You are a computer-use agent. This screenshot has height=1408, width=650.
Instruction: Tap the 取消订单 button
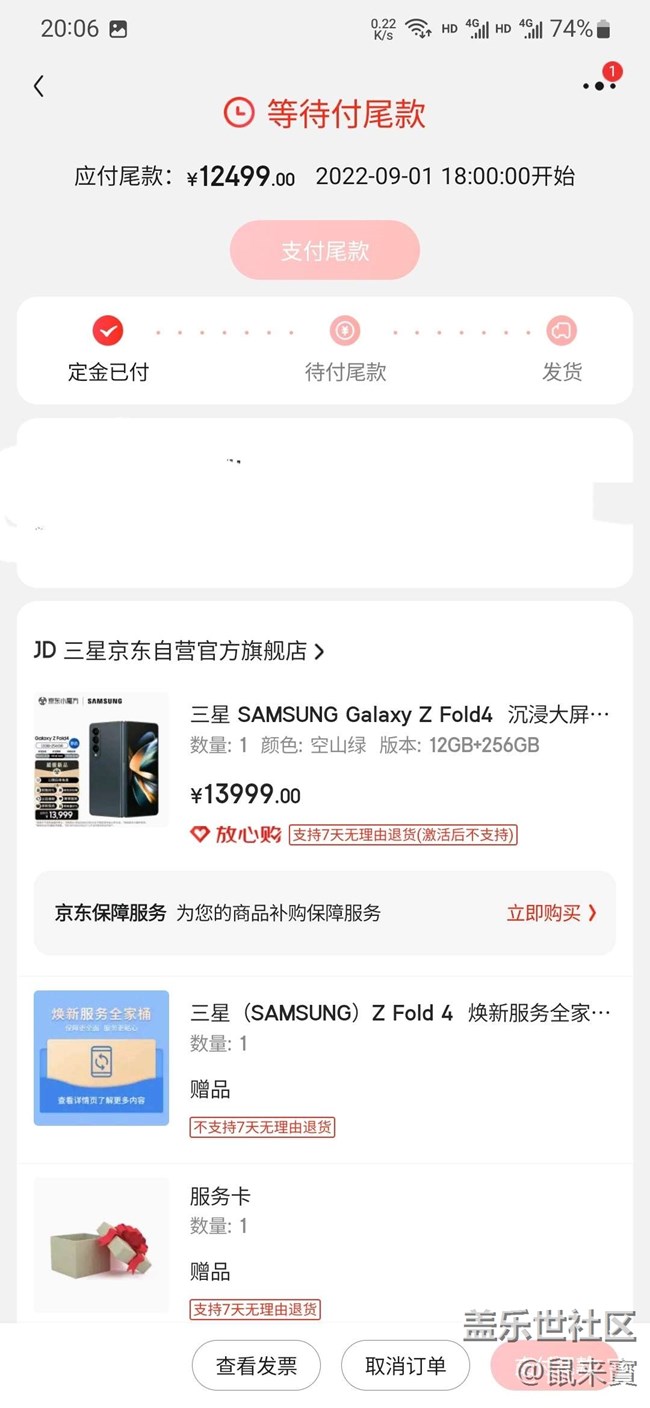[x=405, y=1366]
